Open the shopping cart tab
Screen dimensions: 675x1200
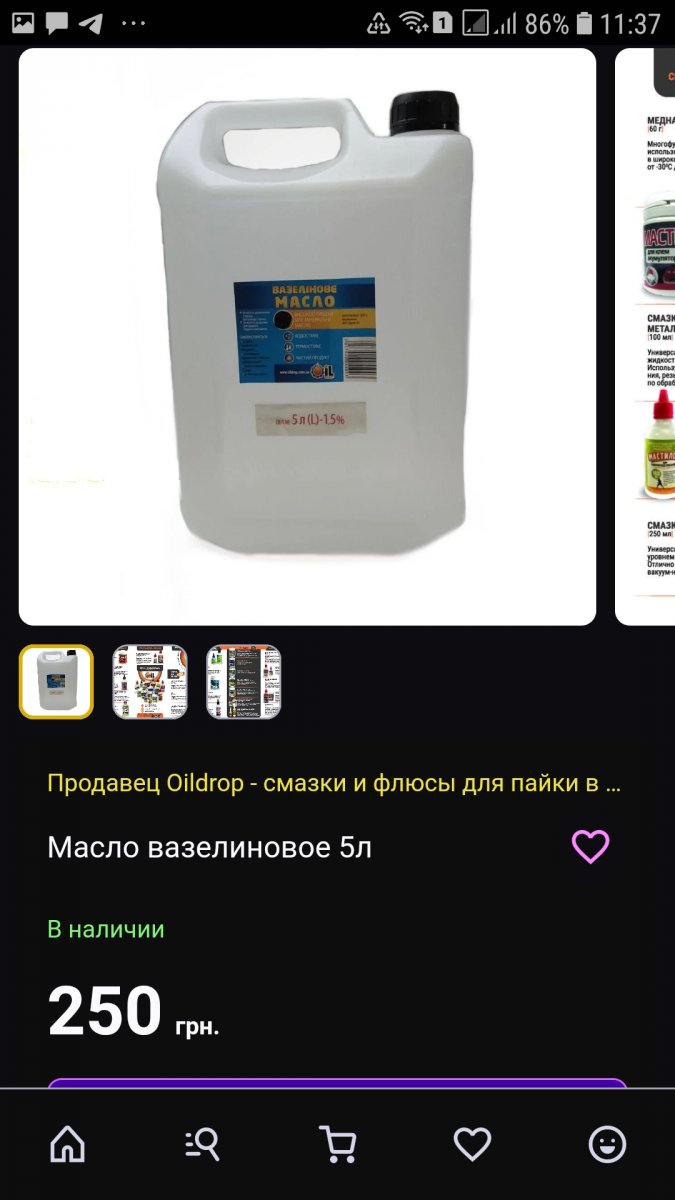coord(337,1144)
